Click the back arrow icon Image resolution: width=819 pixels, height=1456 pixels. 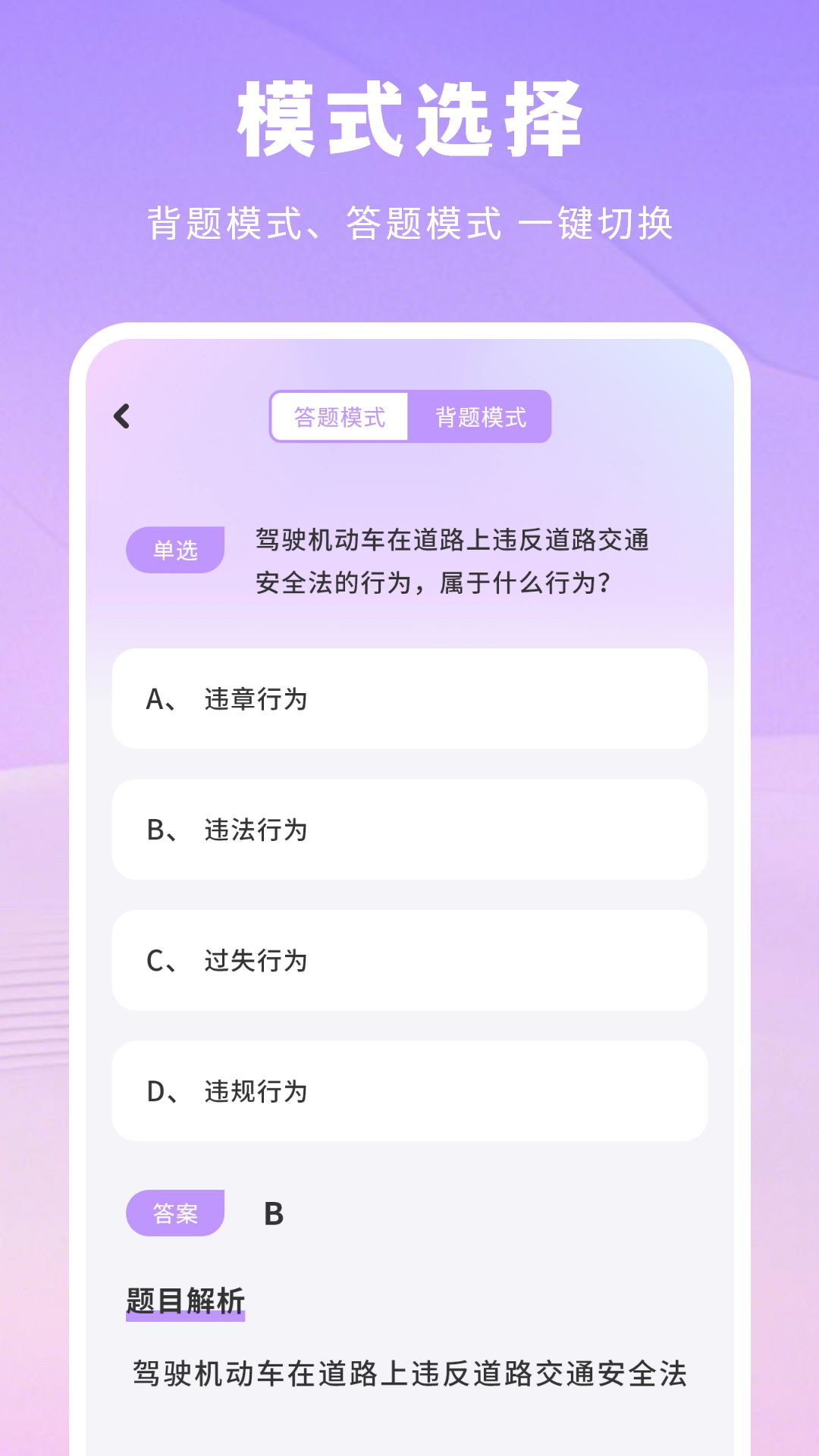point(121,416)
